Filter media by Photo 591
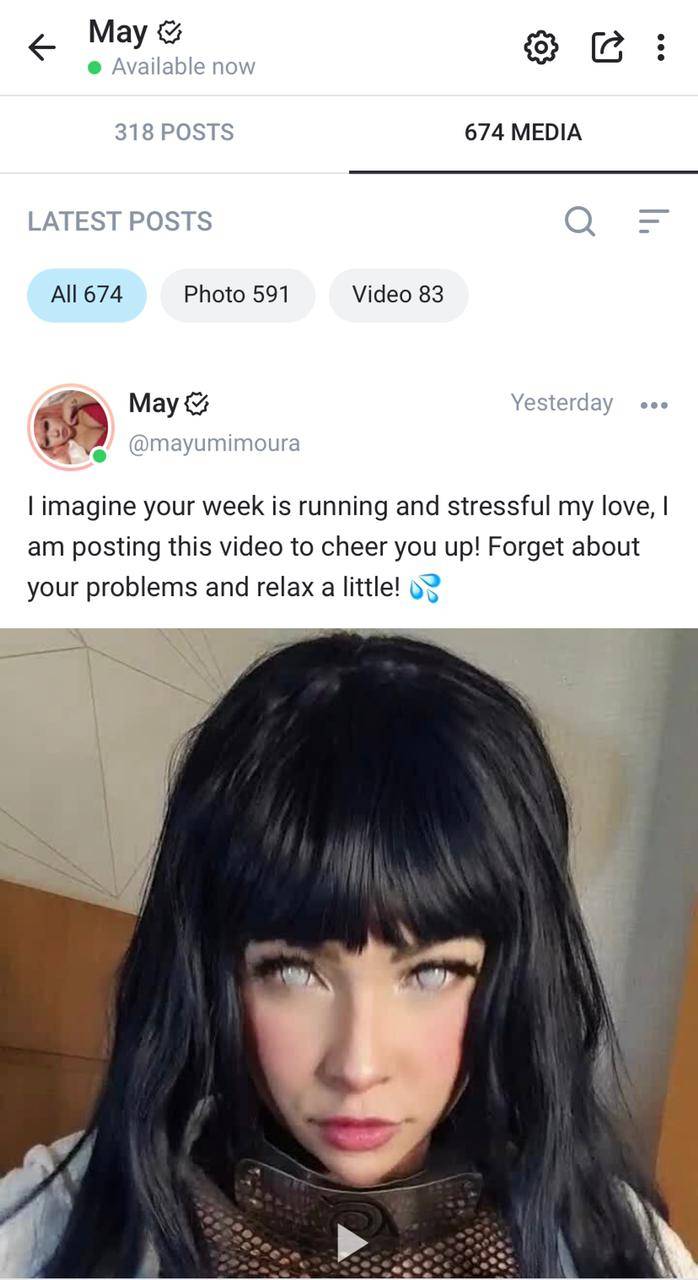Image resolution: width=698 pixels, height=1280 pixels. (x=237, y=295)
